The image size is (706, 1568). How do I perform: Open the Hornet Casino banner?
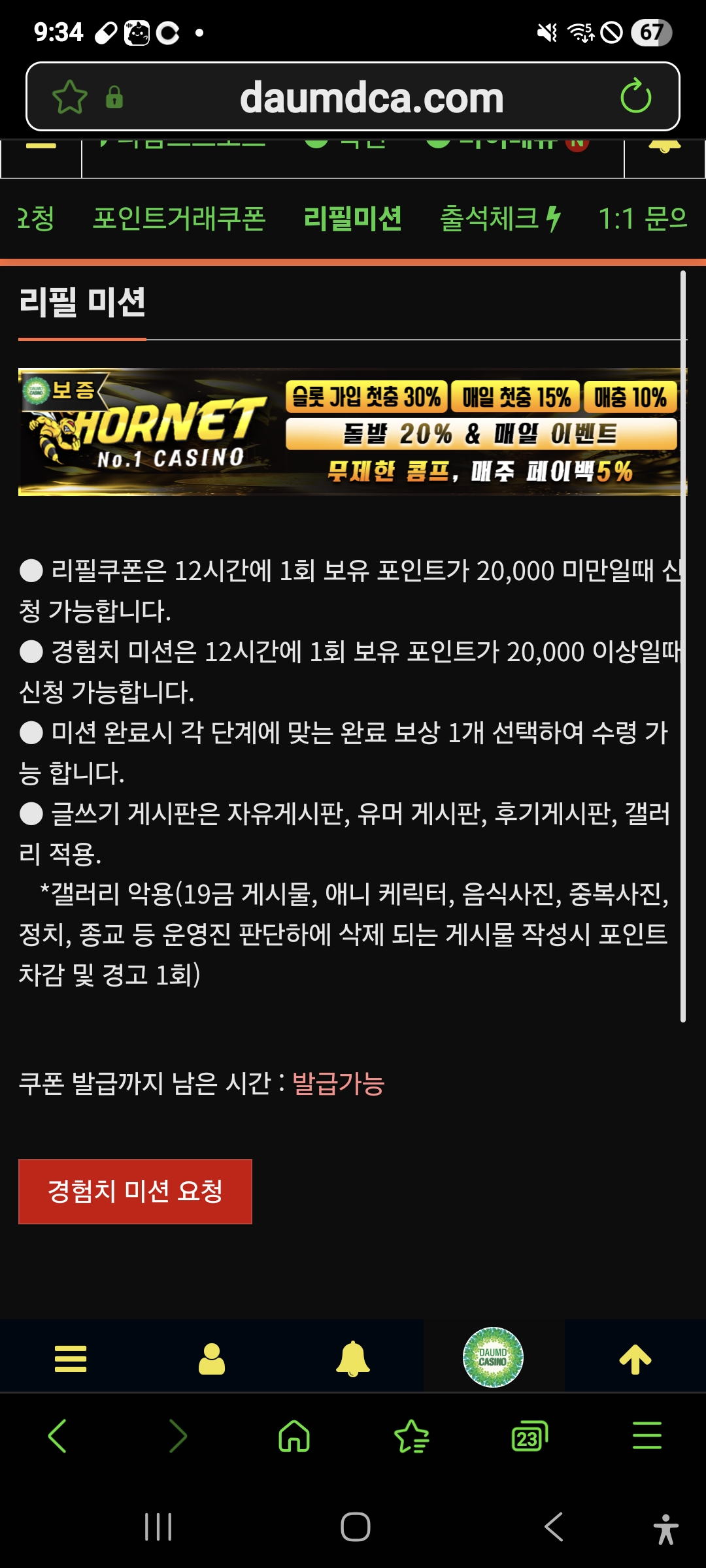click(352, 432)
